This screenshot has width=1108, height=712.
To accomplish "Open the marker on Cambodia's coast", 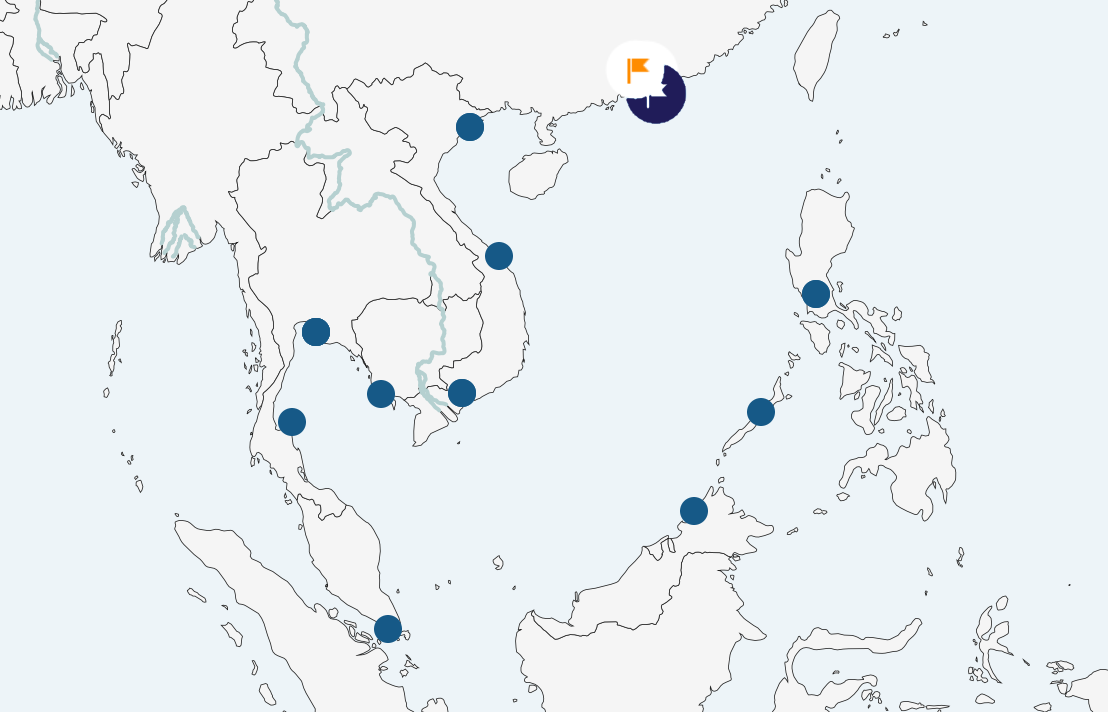I will click(x=381, y=394).
